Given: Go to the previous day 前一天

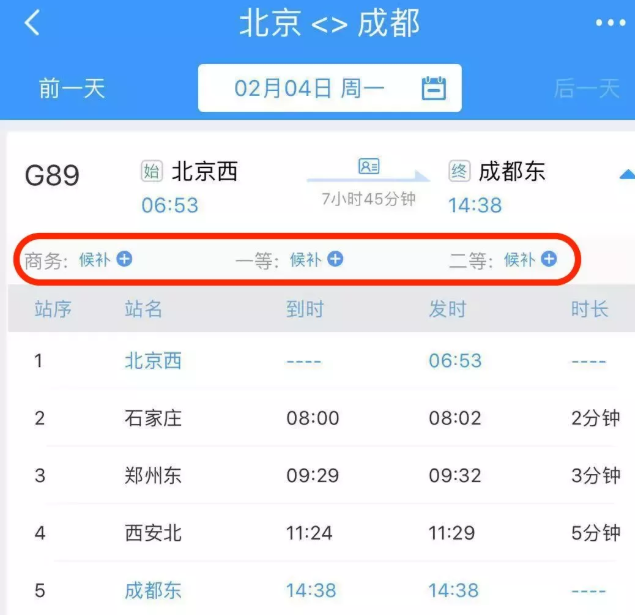Looking at the screenshot, I should point(72,88).
